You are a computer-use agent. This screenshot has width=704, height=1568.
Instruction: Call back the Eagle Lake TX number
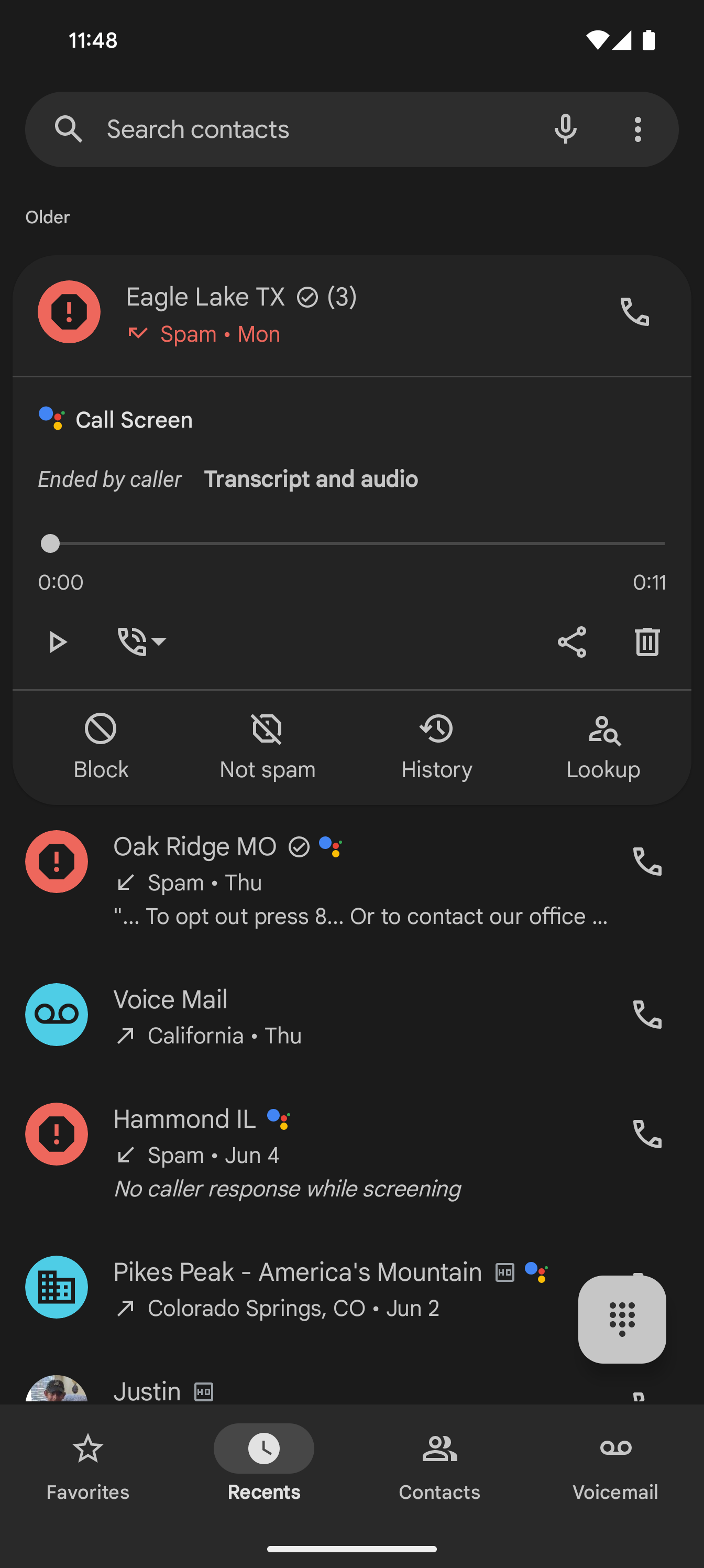pyautogui.click(x=634, y=312)
